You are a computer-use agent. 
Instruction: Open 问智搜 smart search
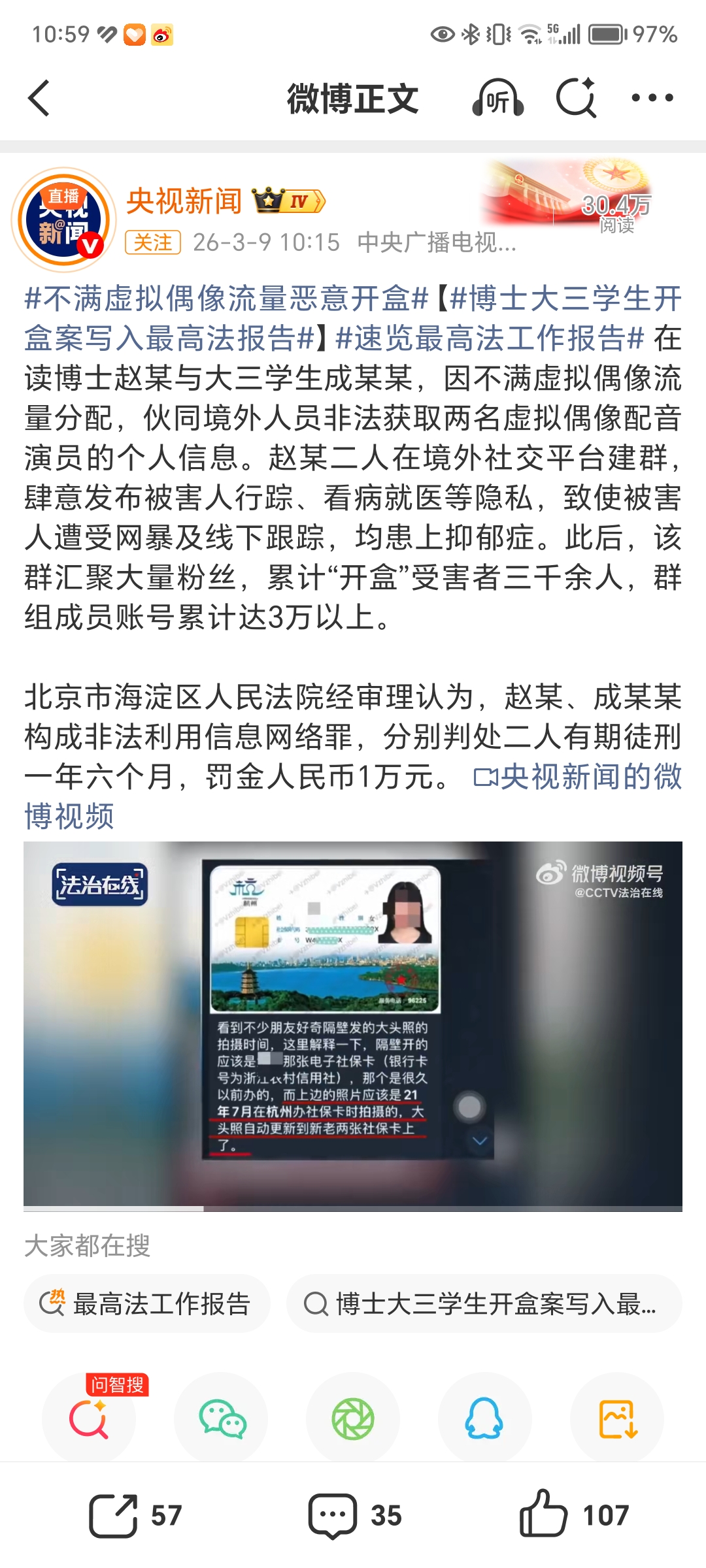[x=89, y=1419]
